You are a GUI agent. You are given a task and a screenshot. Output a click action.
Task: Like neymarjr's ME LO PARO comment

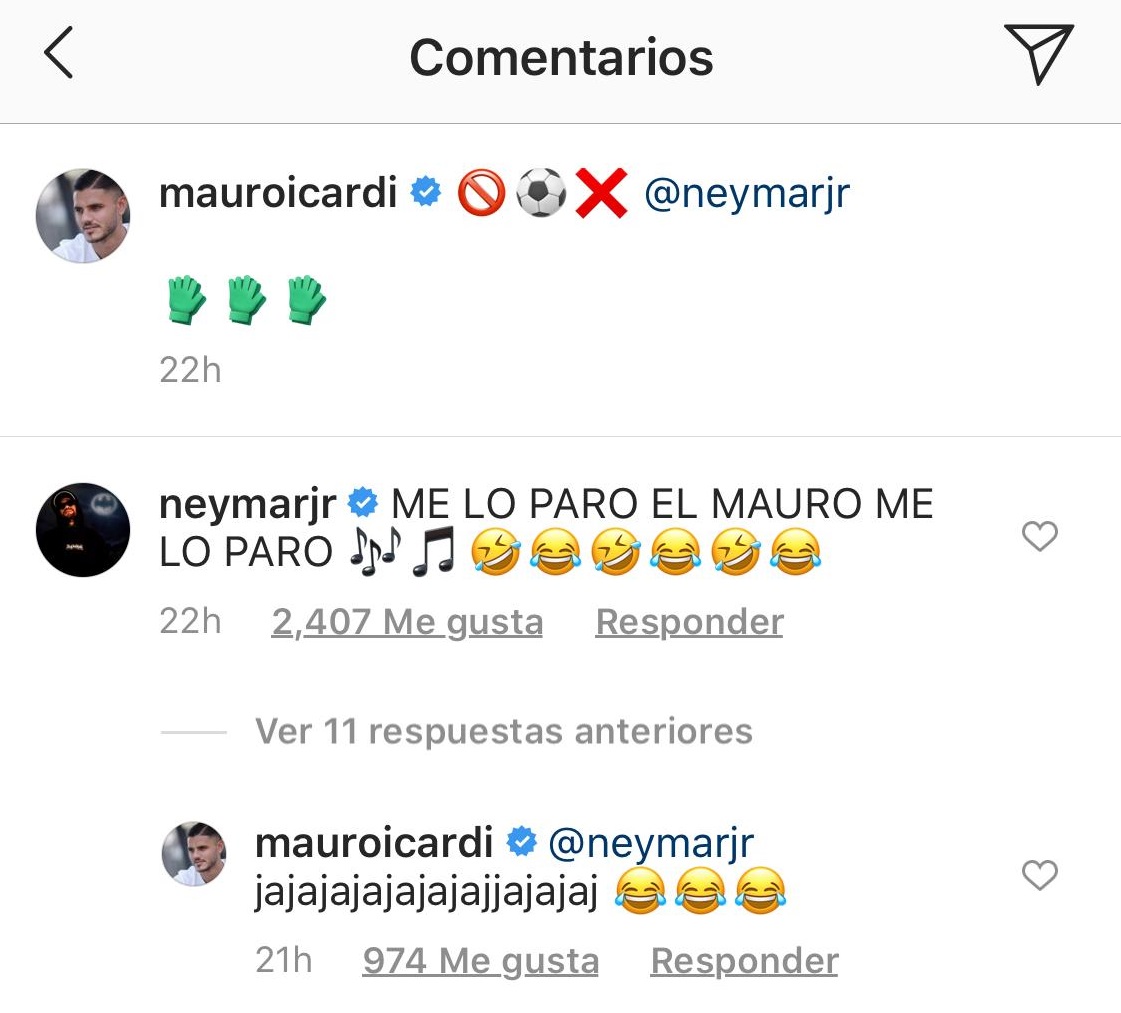[1040, 537]
